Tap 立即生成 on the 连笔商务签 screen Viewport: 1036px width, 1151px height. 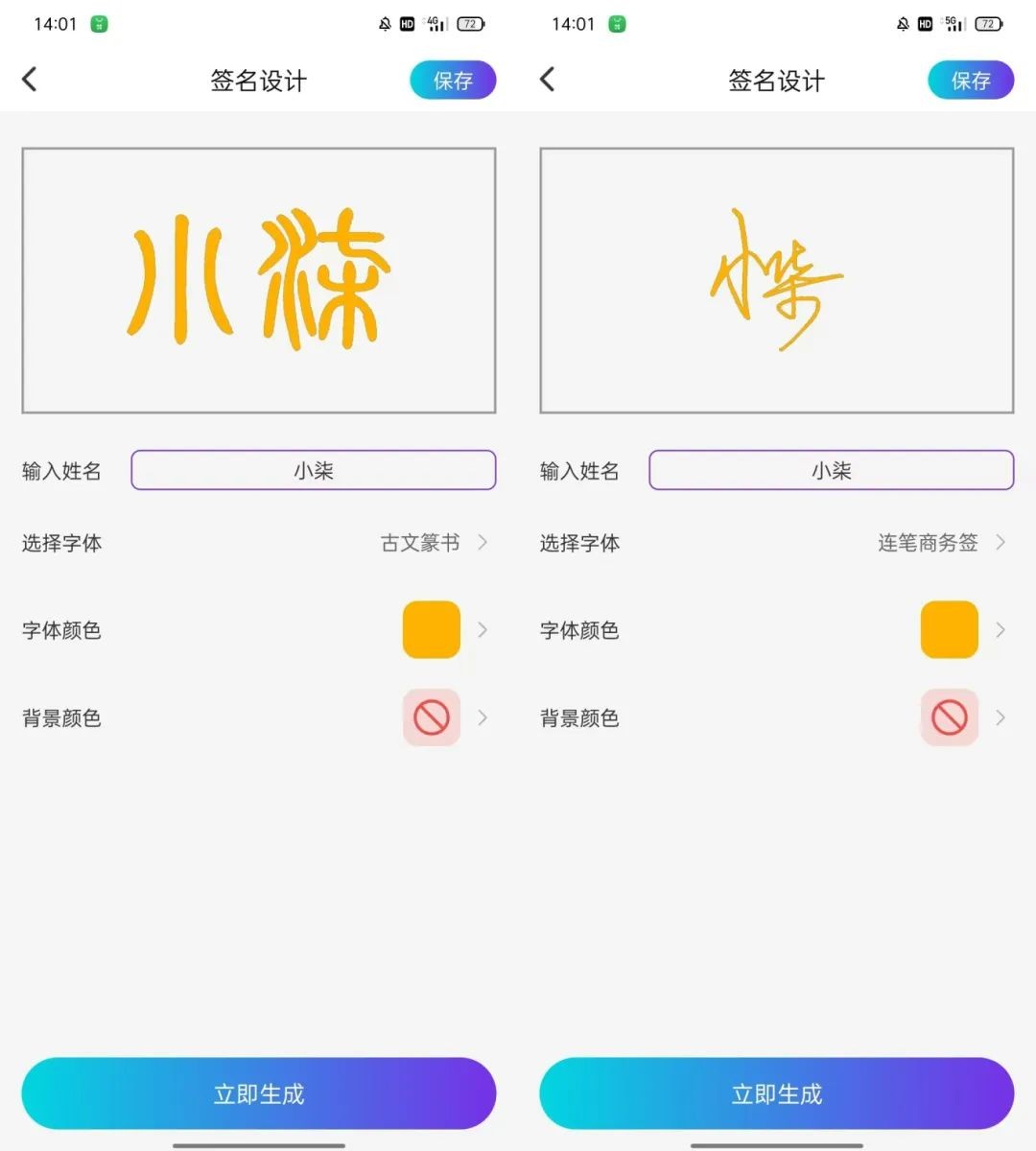[776, 1093]
